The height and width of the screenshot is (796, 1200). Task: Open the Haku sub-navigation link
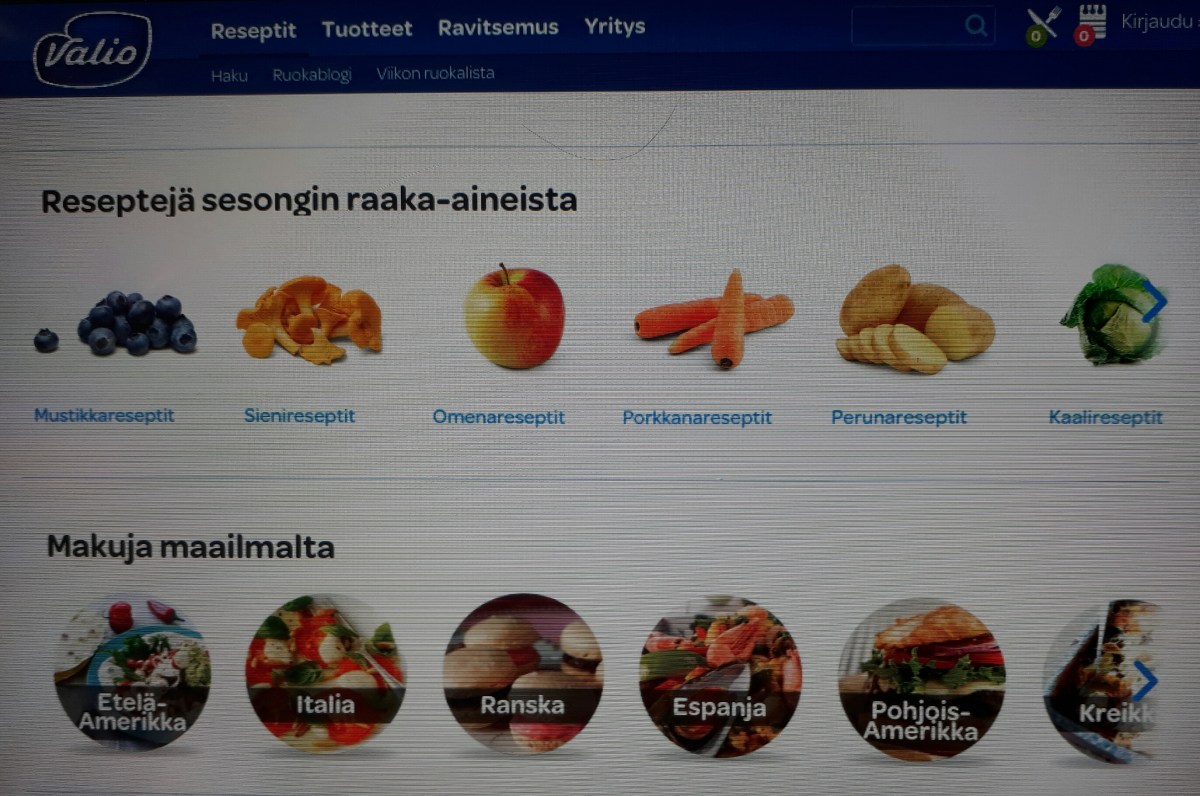click(x=229, y=75)
